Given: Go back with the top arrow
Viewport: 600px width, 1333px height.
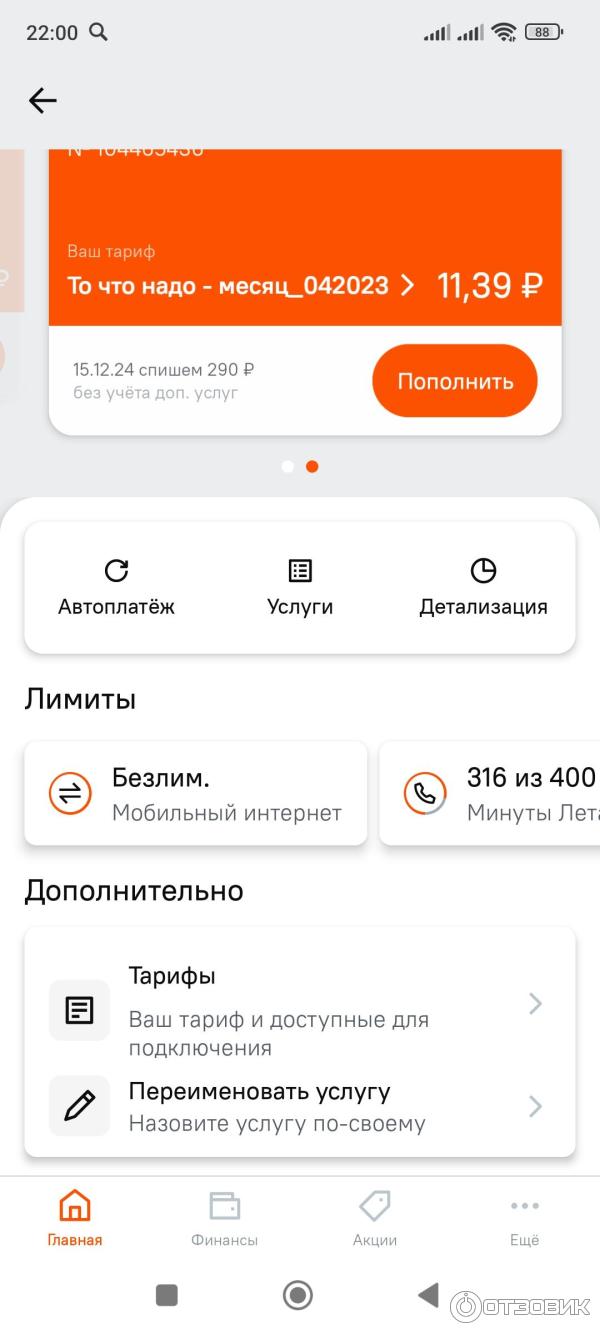Looking at the screenshot, I should (43, 100).
